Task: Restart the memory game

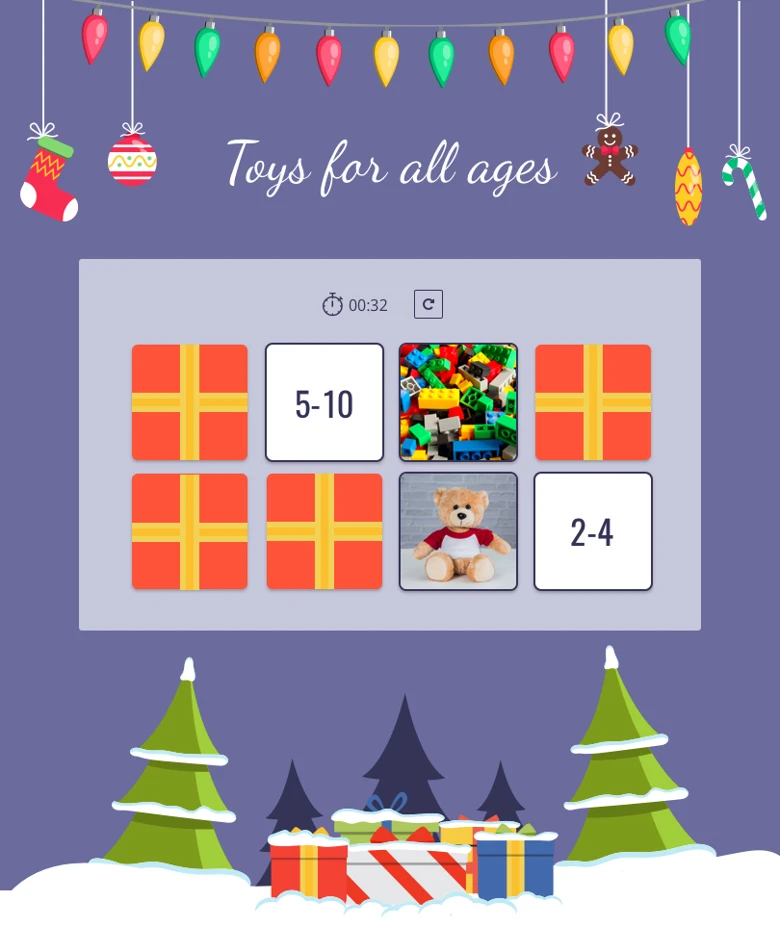Action: [x=428, y=304]
